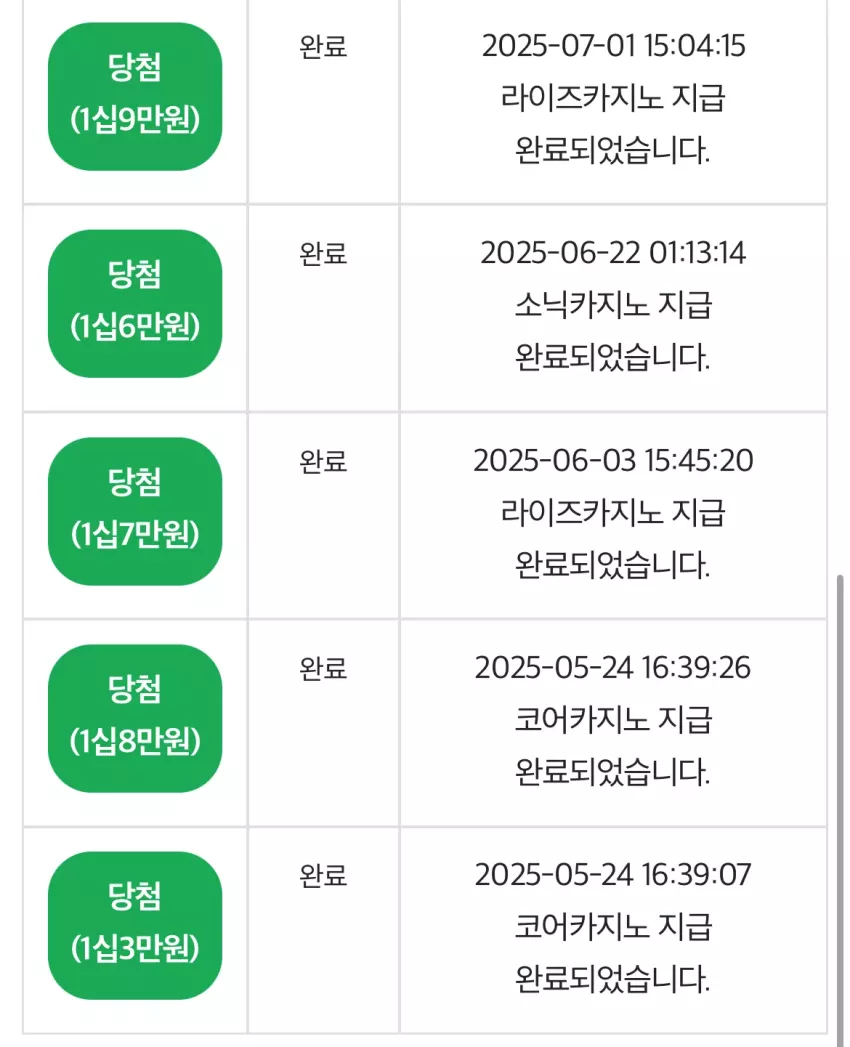Open the 당첨 (1십6만원) badge
This screenshot has height=1047, width=850.
[135, 304]
